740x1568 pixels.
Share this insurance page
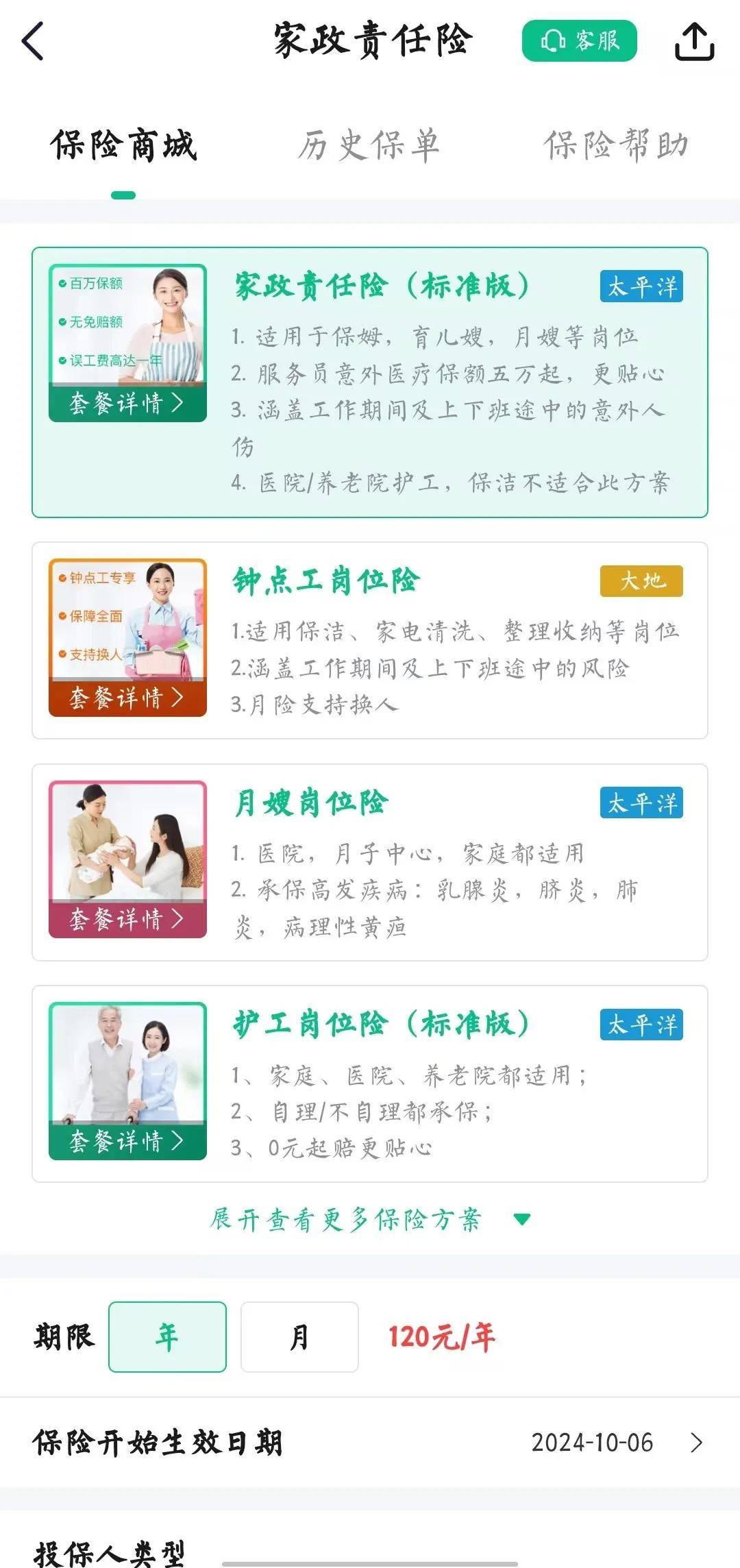coord(694,41)
